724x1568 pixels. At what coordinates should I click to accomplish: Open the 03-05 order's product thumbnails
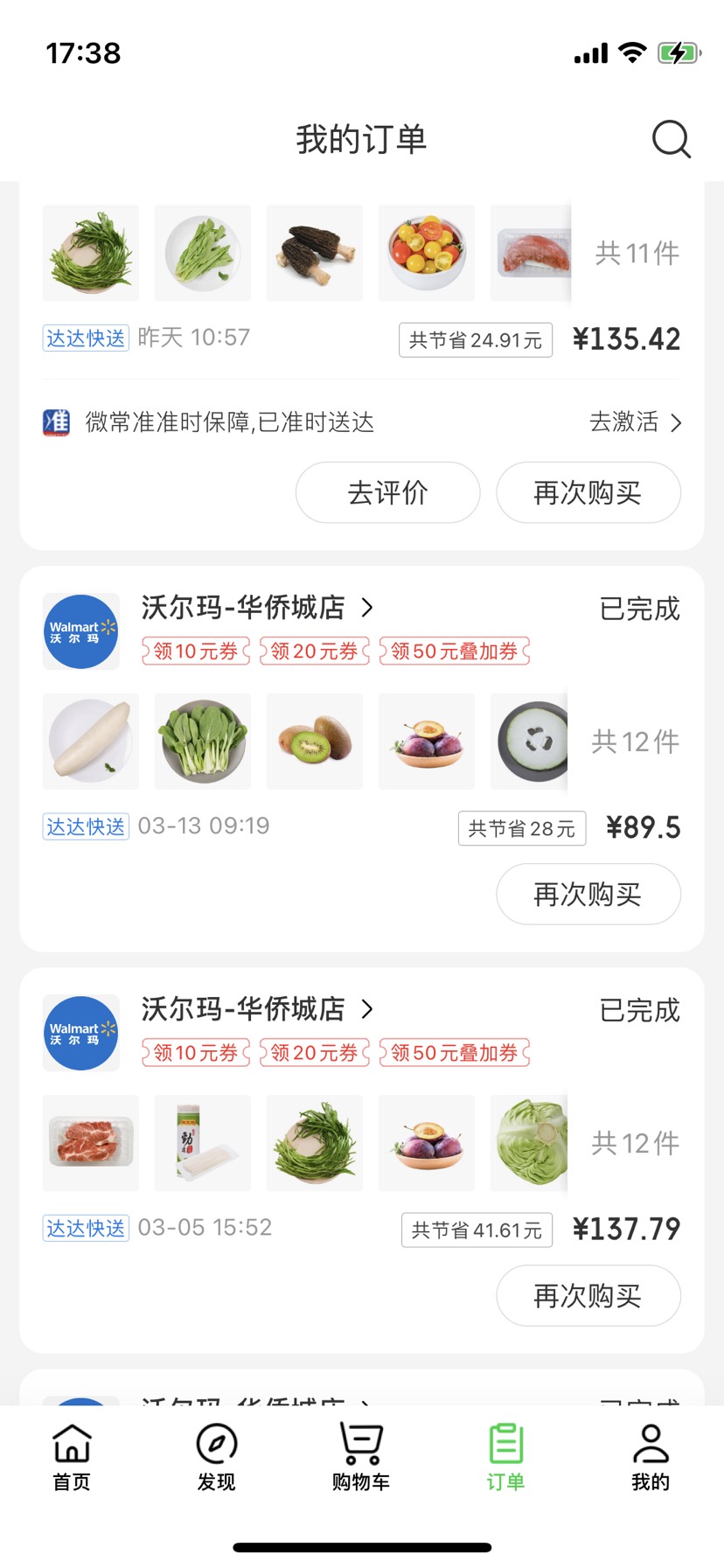tap(306, 1143)
